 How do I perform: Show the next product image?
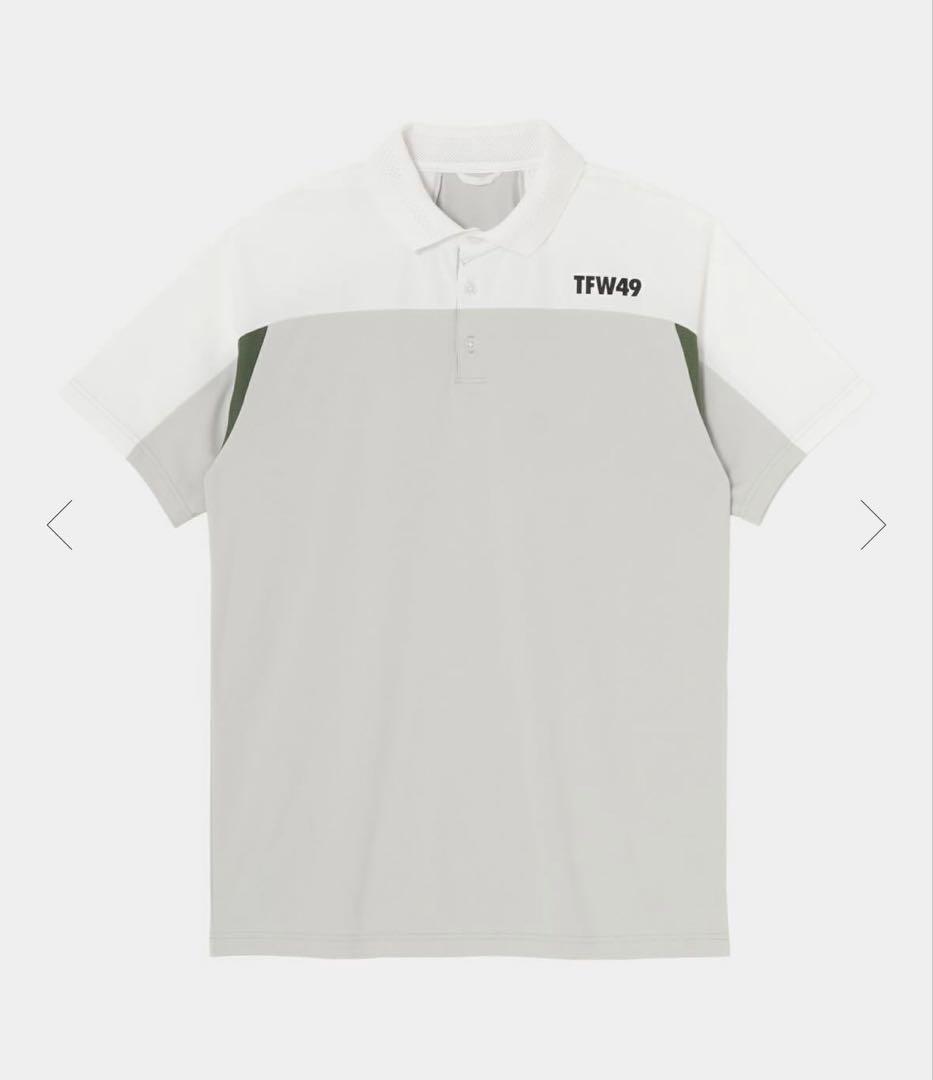click(x=872, y=524)
